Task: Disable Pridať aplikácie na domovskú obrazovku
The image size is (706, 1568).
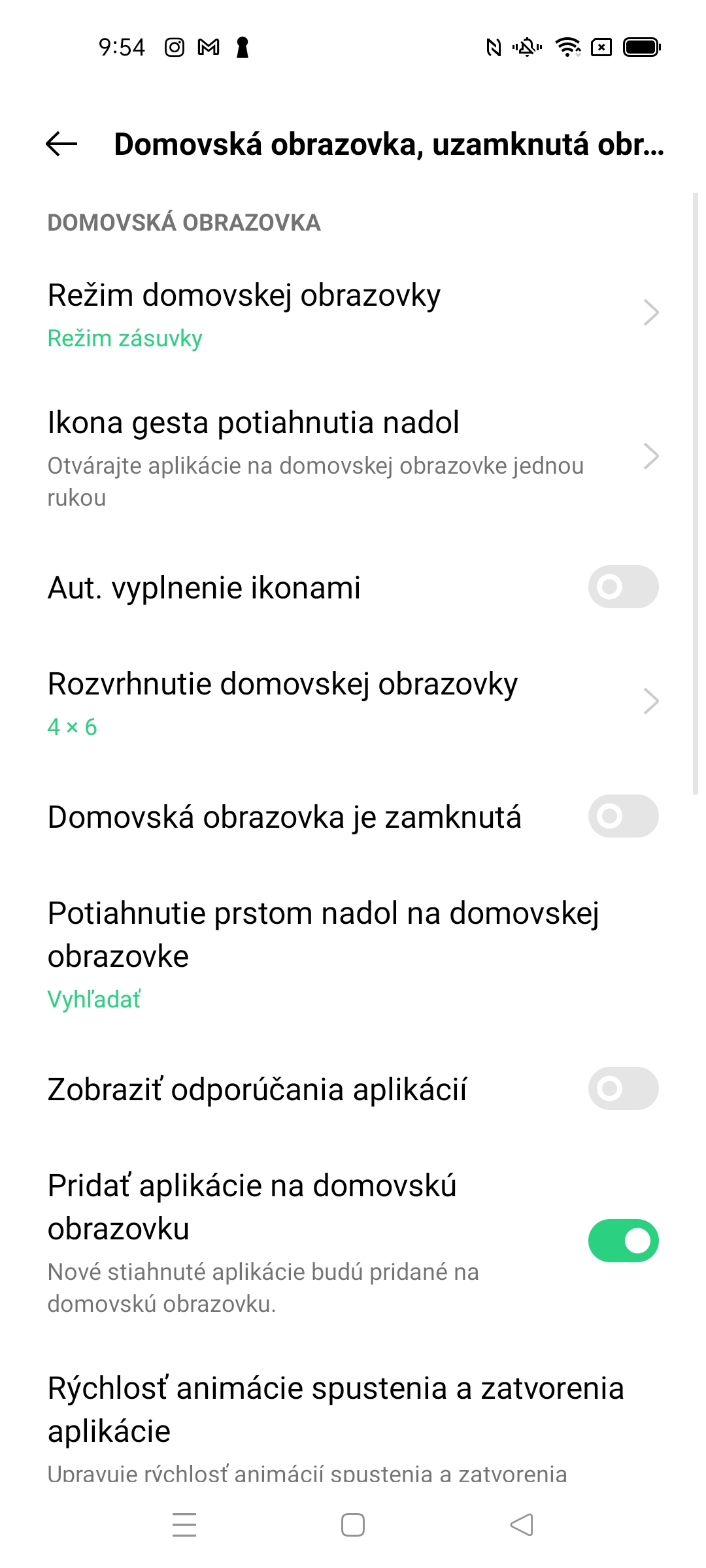Action: pyautogui.click(x=623, y=1241)
